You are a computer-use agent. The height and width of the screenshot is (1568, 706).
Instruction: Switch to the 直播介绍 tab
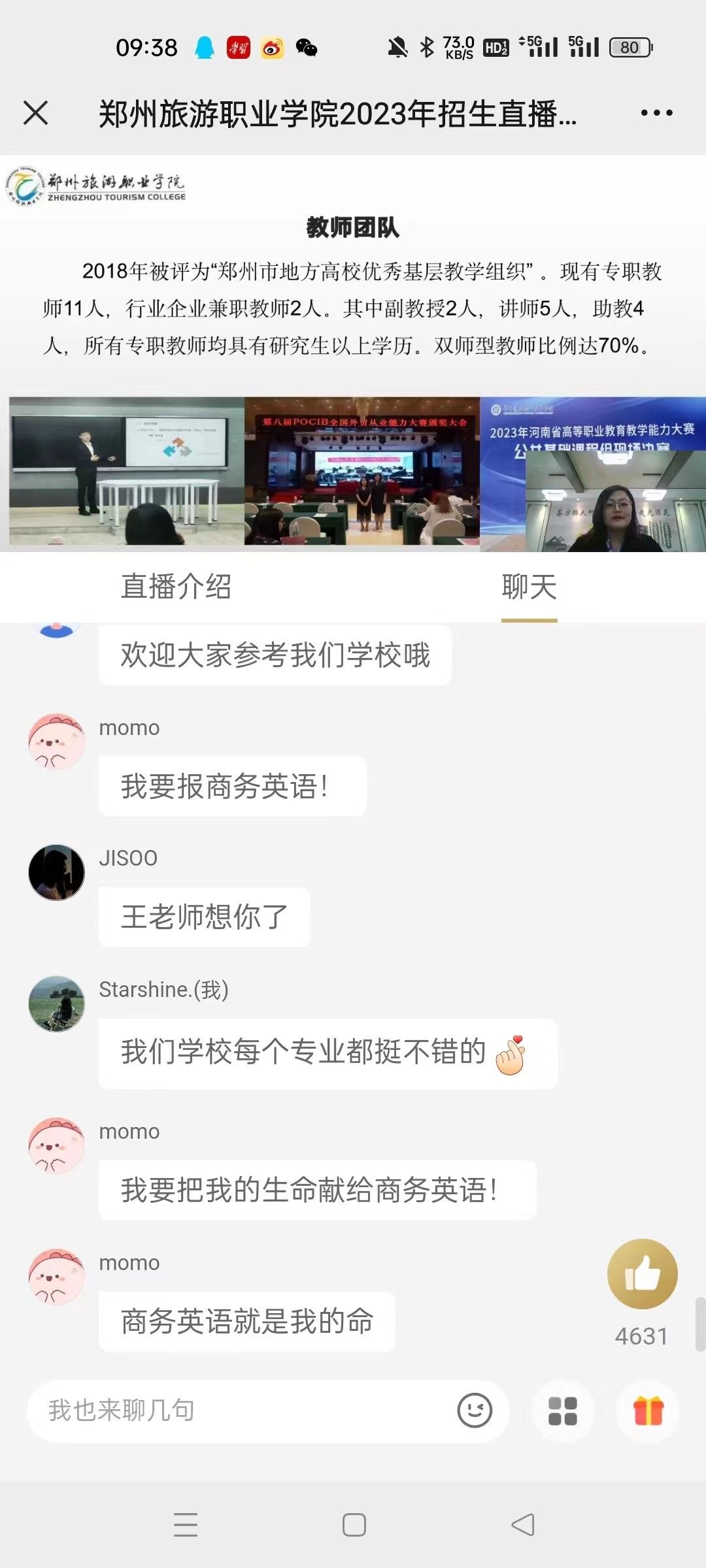click(x=176, y=586)
